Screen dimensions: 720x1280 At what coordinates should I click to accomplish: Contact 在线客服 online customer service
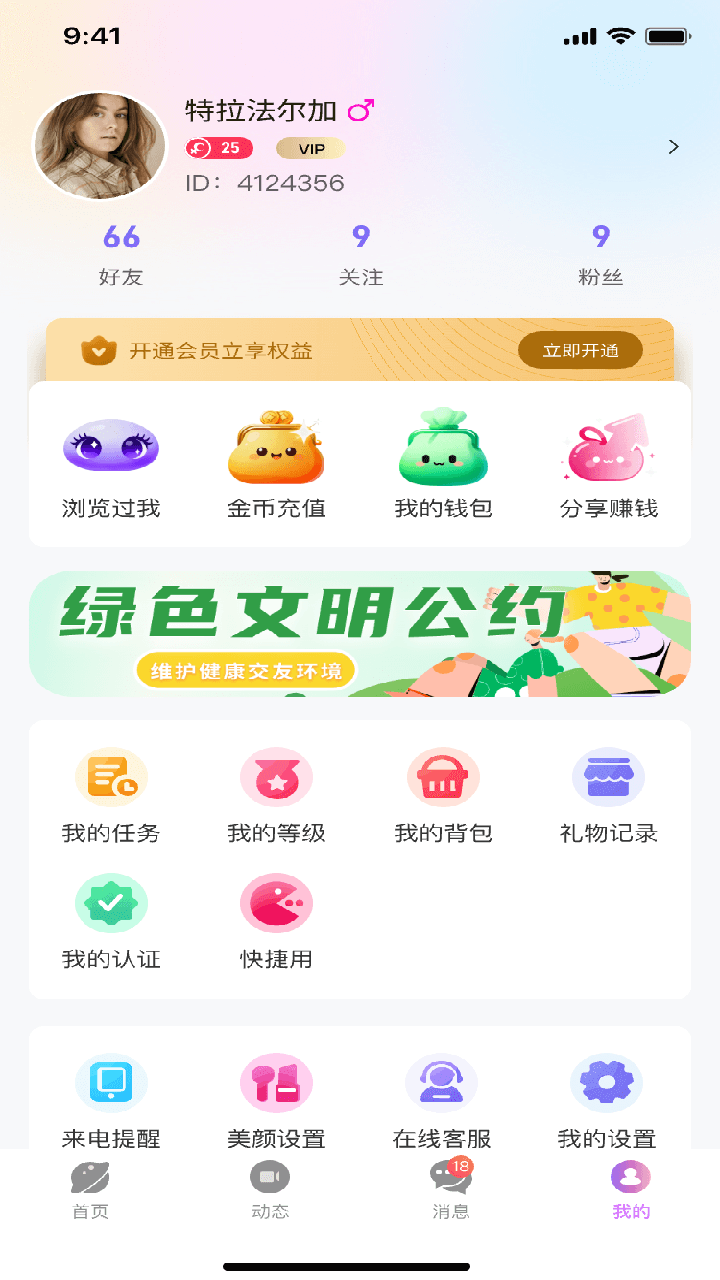[x=443, y=1083]
